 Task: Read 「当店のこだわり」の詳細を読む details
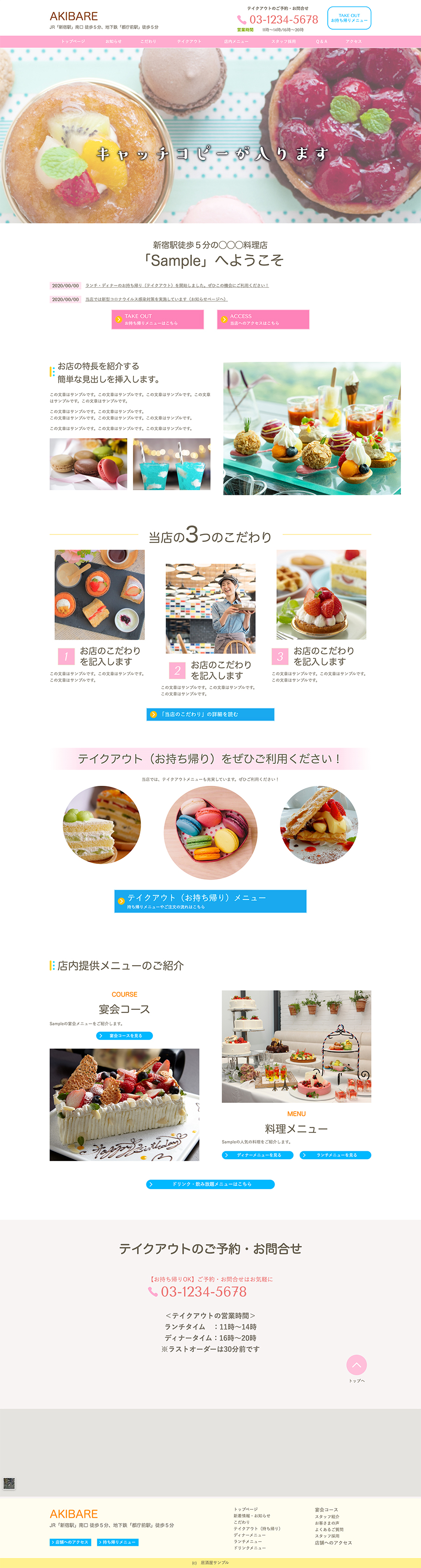pyautogui.click(x=210, y=715)
